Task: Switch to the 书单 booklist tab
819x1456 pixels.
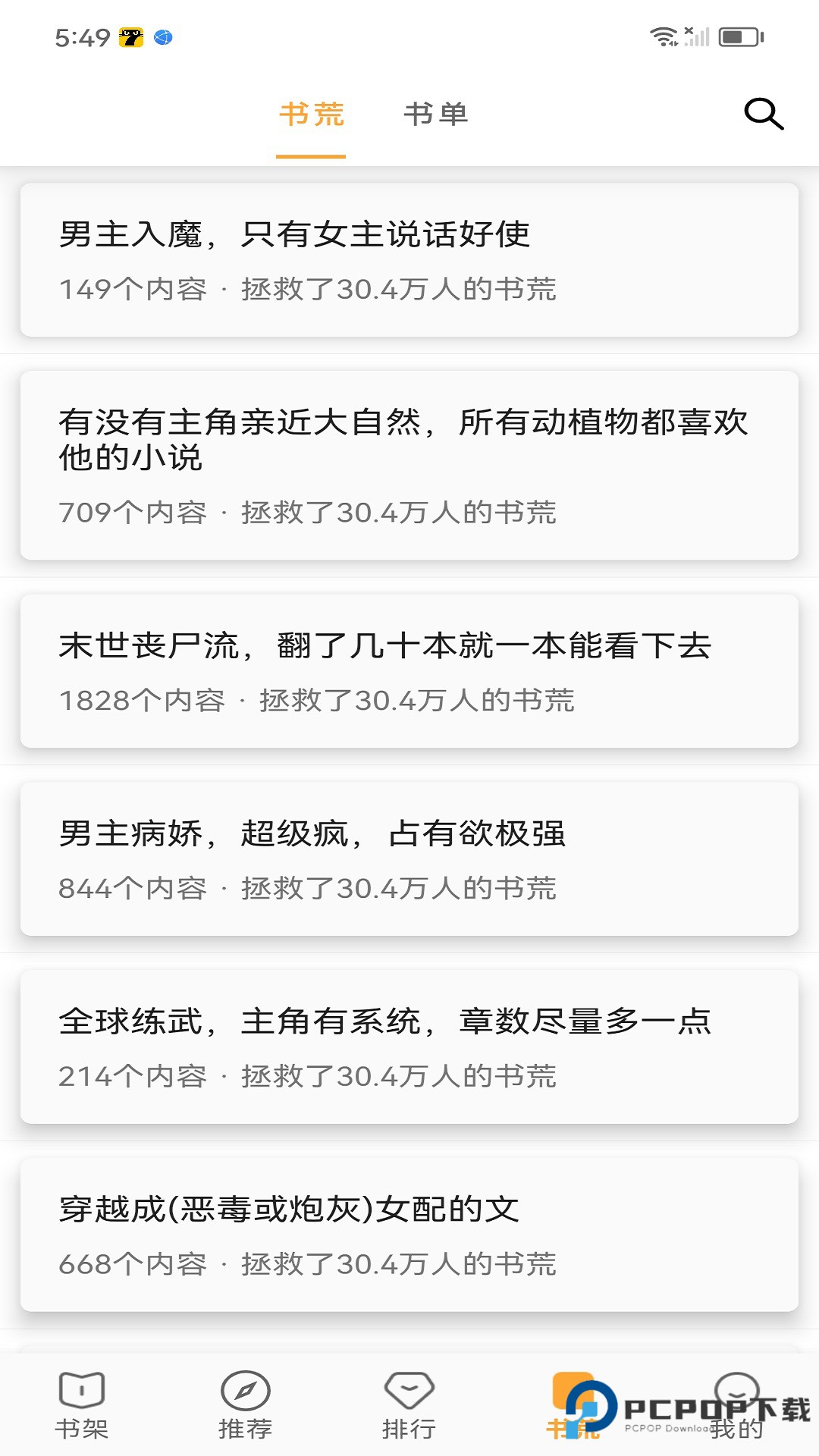Action: (x=437, y=115)
